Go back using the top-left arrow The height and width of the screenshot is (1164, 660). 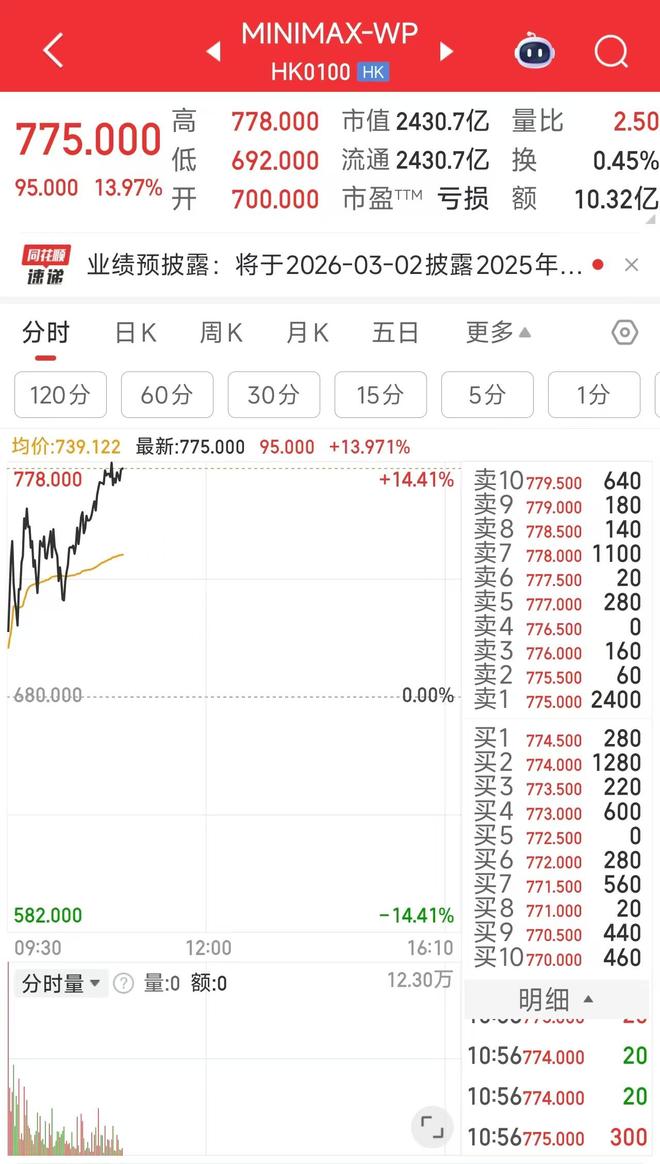click(53, 50)
